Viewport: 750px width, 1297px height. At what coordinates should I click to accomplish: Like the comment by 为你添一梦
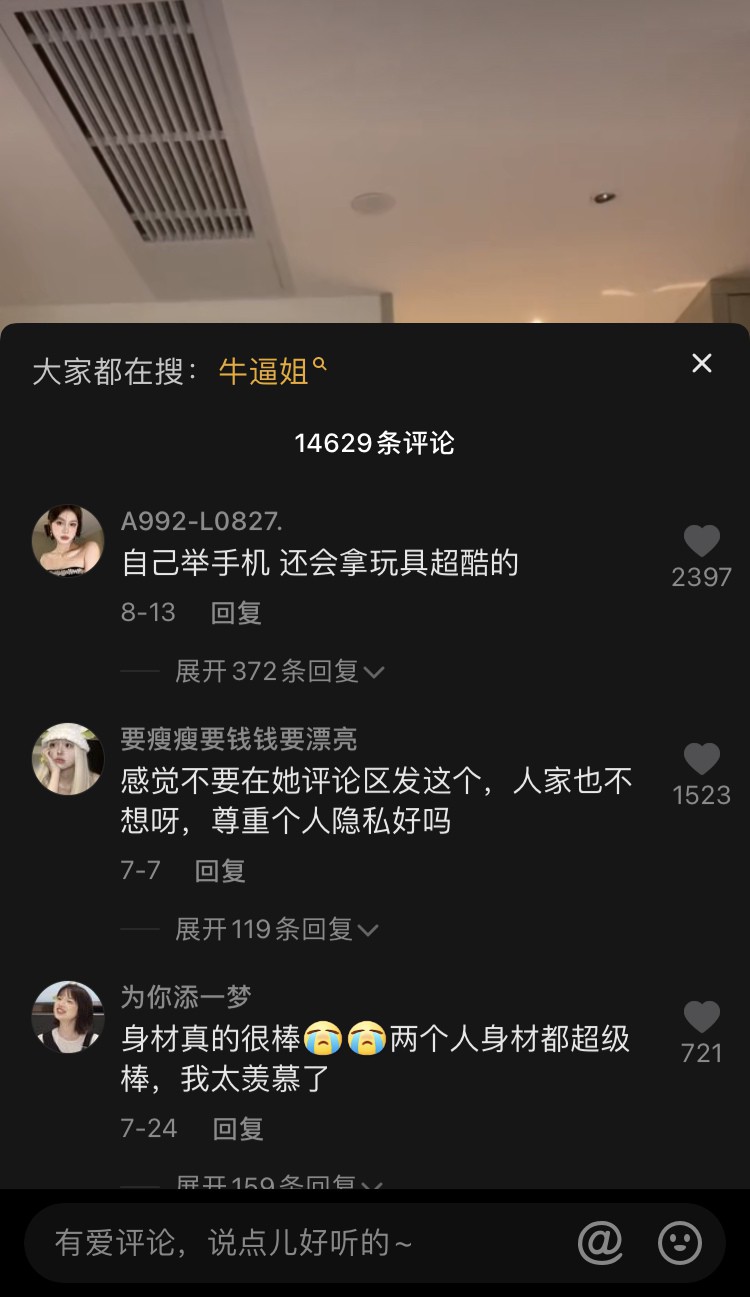click(x=701, y=1018)
